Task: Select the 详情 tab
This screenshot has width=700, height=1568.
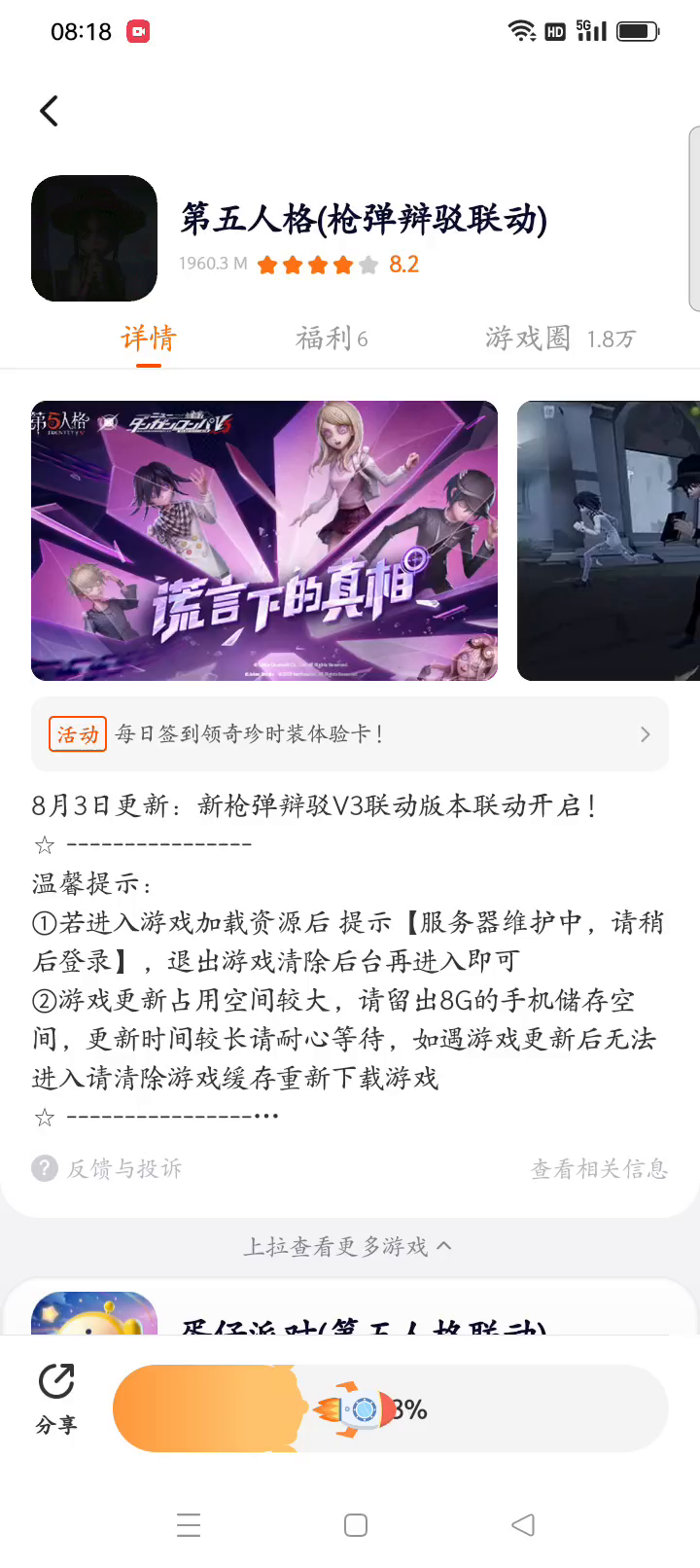Action: click(149, 339)
